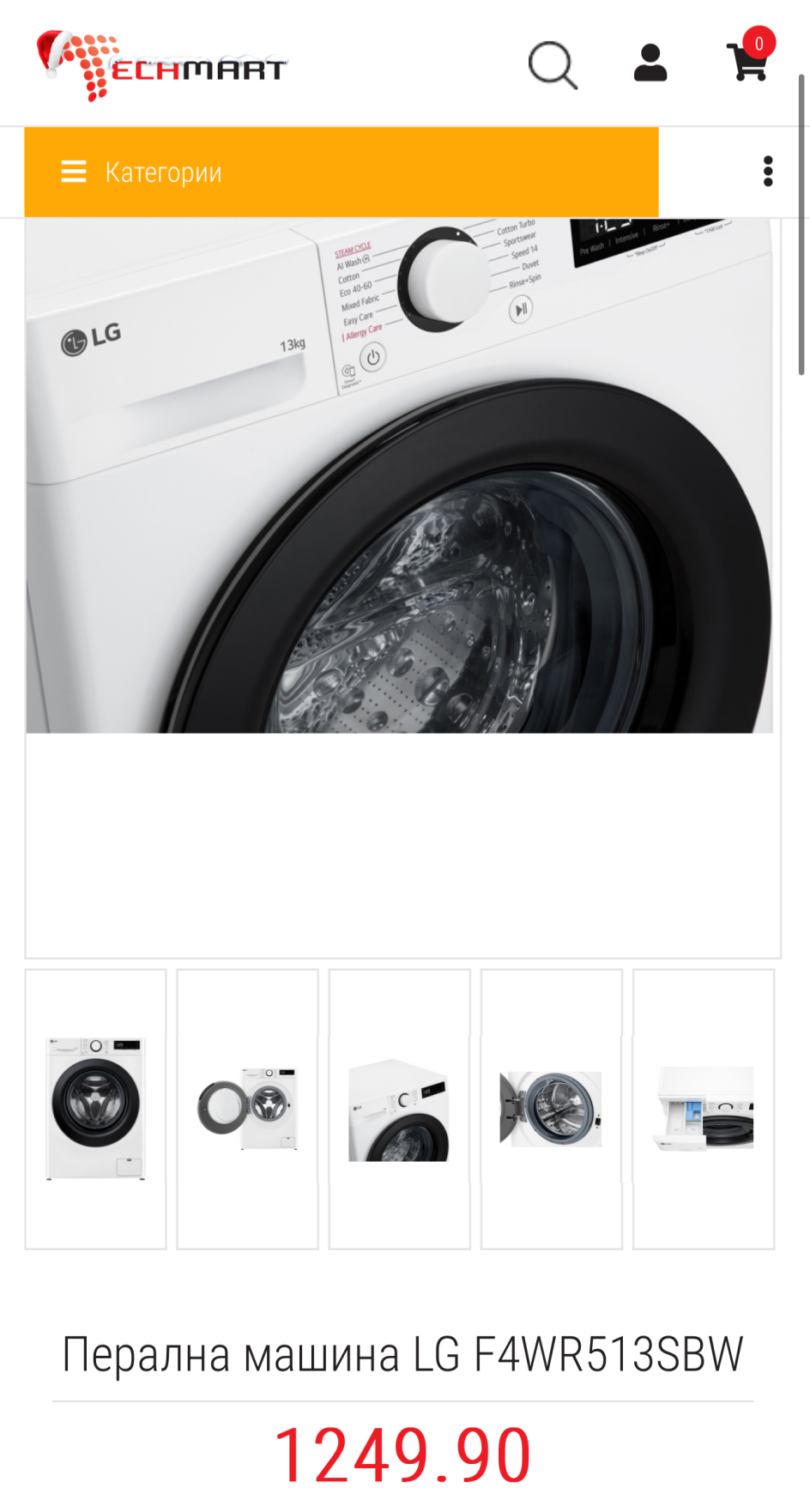Select thumbnail with open door beside washer
The height and width of the screenshot is (1512, 810).
247,1109
